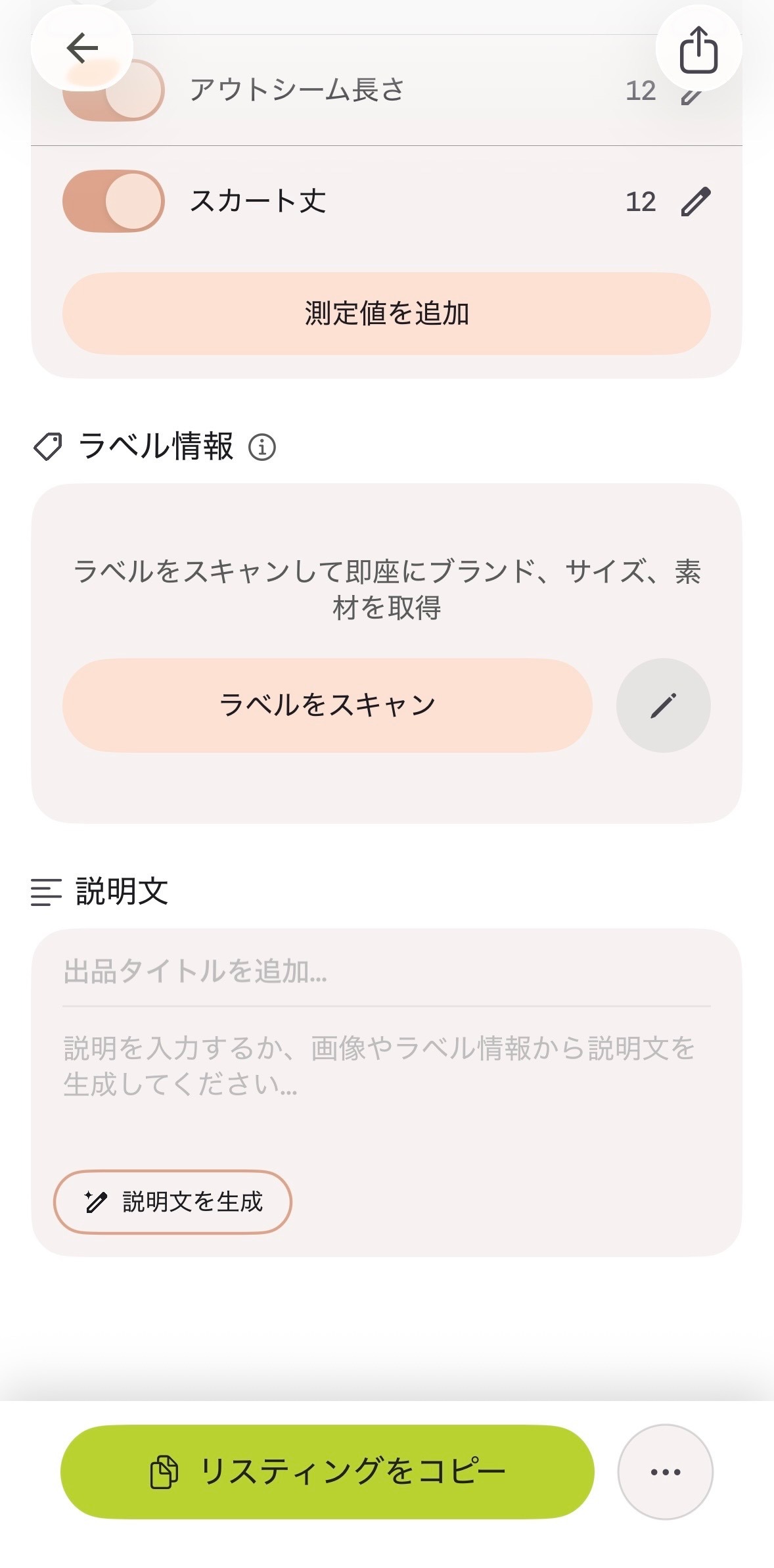774x1568 pixels.
Task: Toggle the スカート丈 measurement switch
Action: tap(113, 201)
